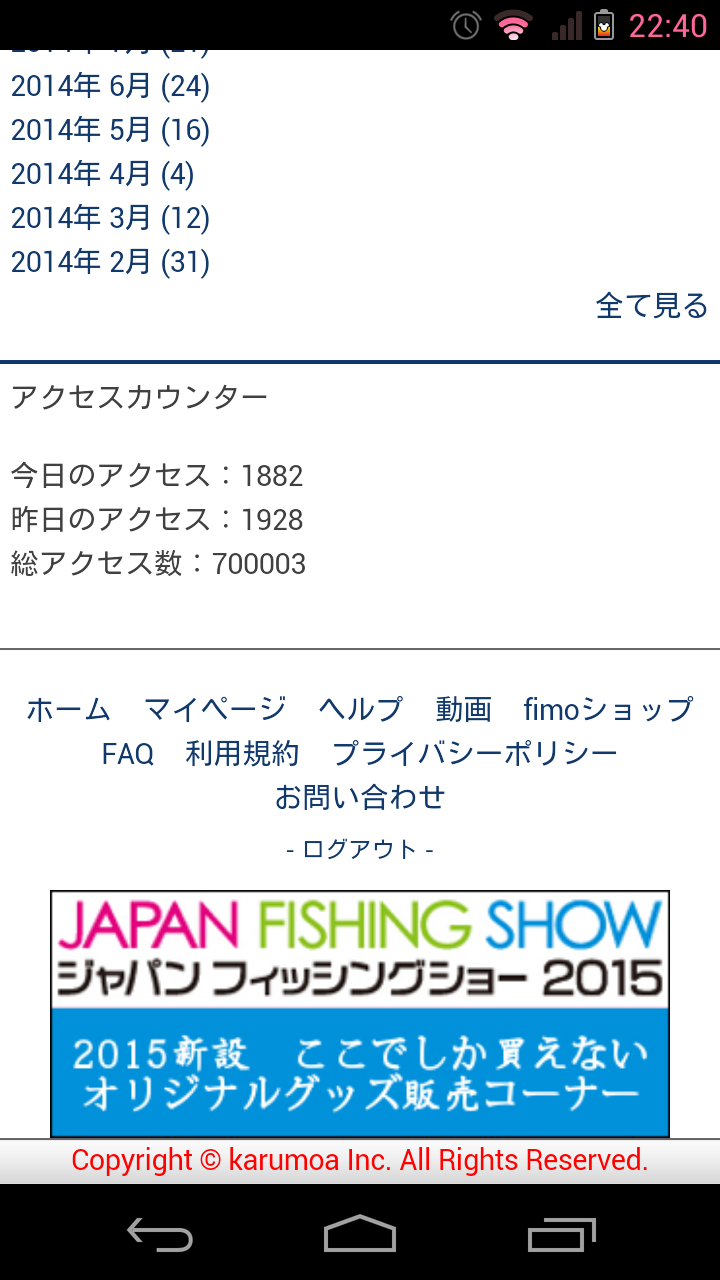Screen dimensions: 720x1280
Task: Open the 2014年 4月 archive link
Action: click(x=102, y=174)
